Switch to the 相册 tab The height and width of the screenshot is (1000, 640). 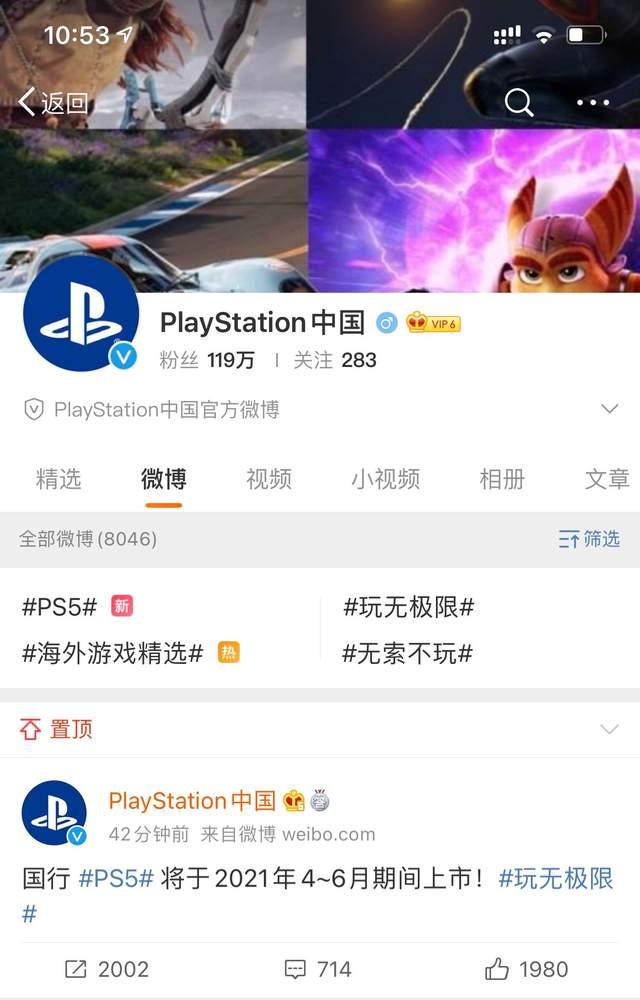pos(501,479)
